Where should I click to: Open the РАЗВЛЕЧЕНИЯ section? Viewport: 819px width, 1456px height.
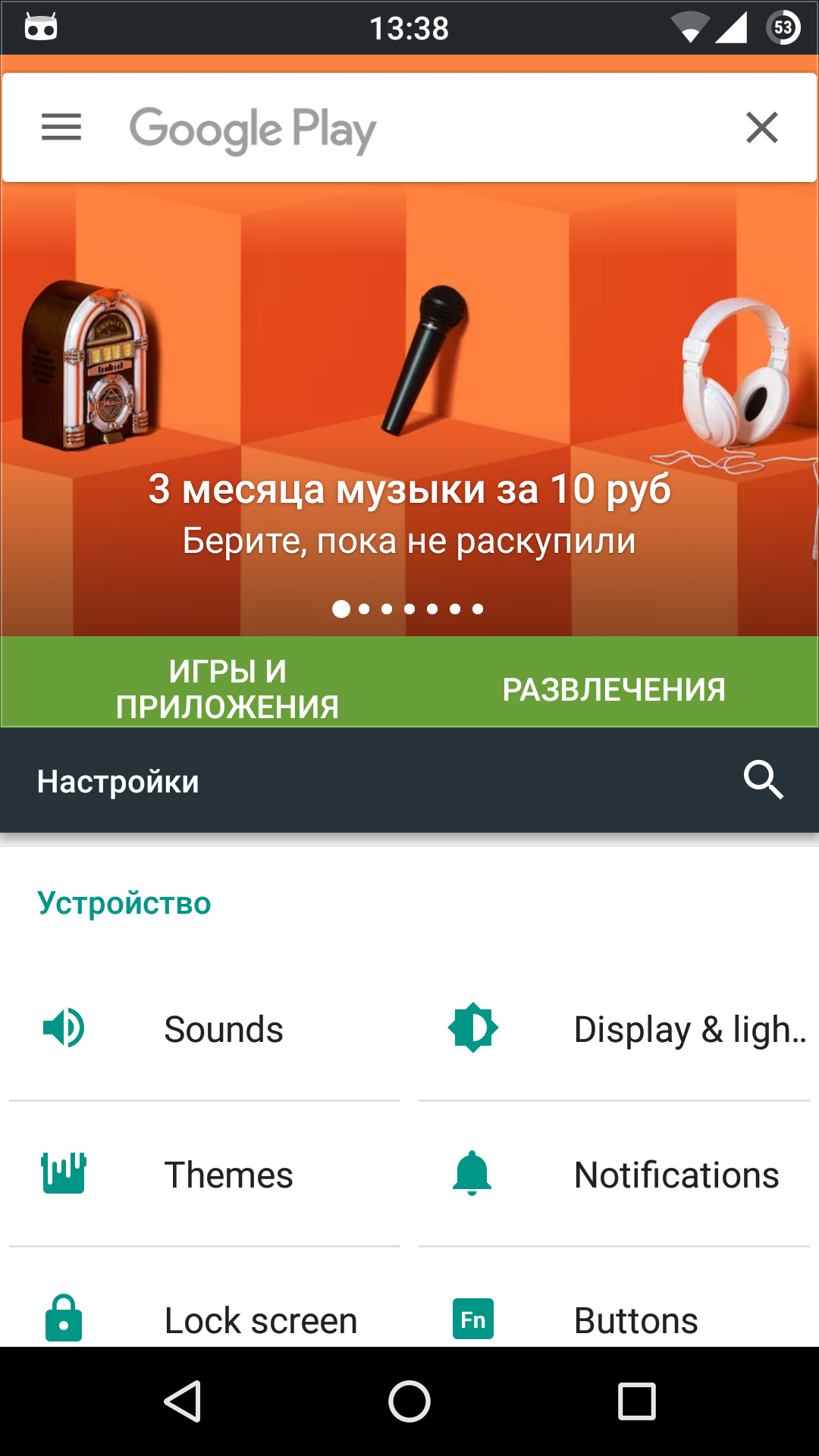[613, 689]
